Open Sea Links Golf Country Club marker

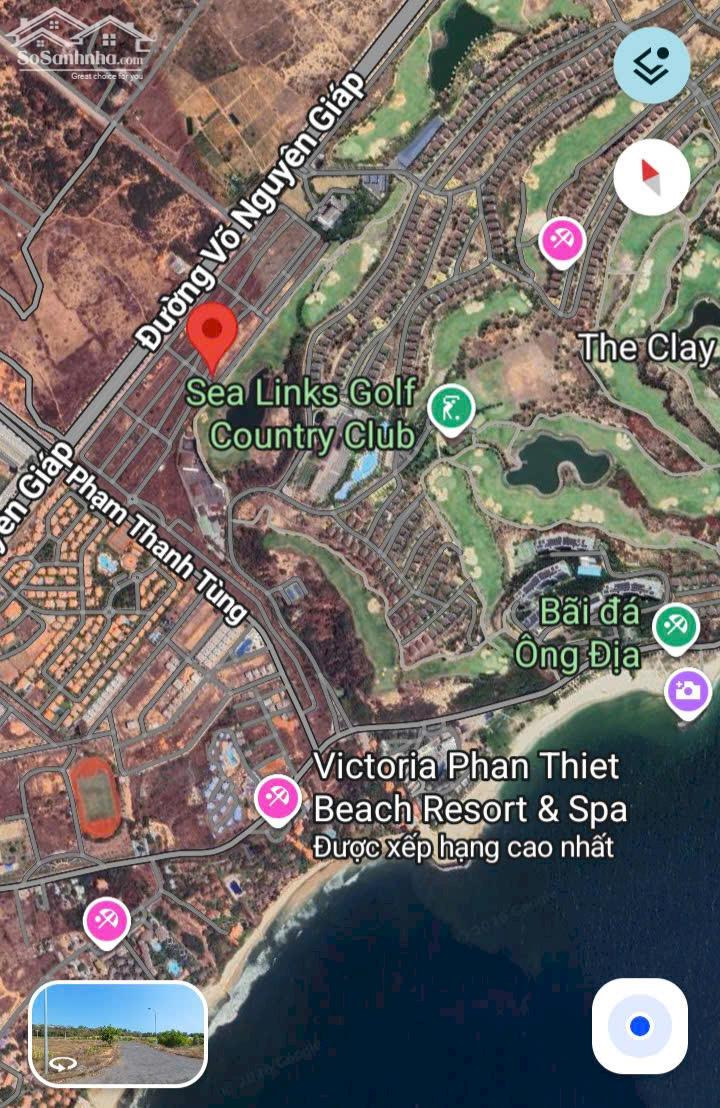tap(452, 409)
